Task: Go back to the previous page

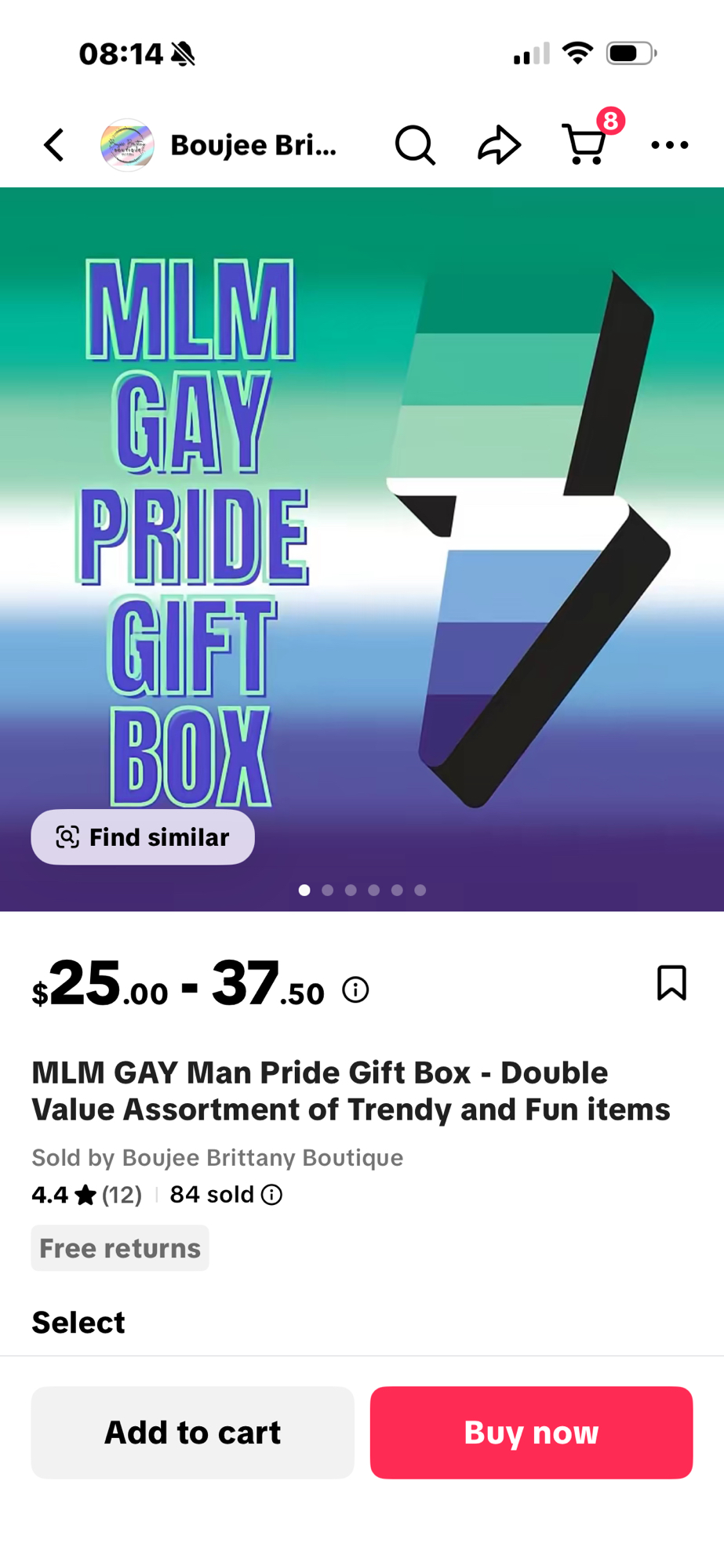Action: 53,145
